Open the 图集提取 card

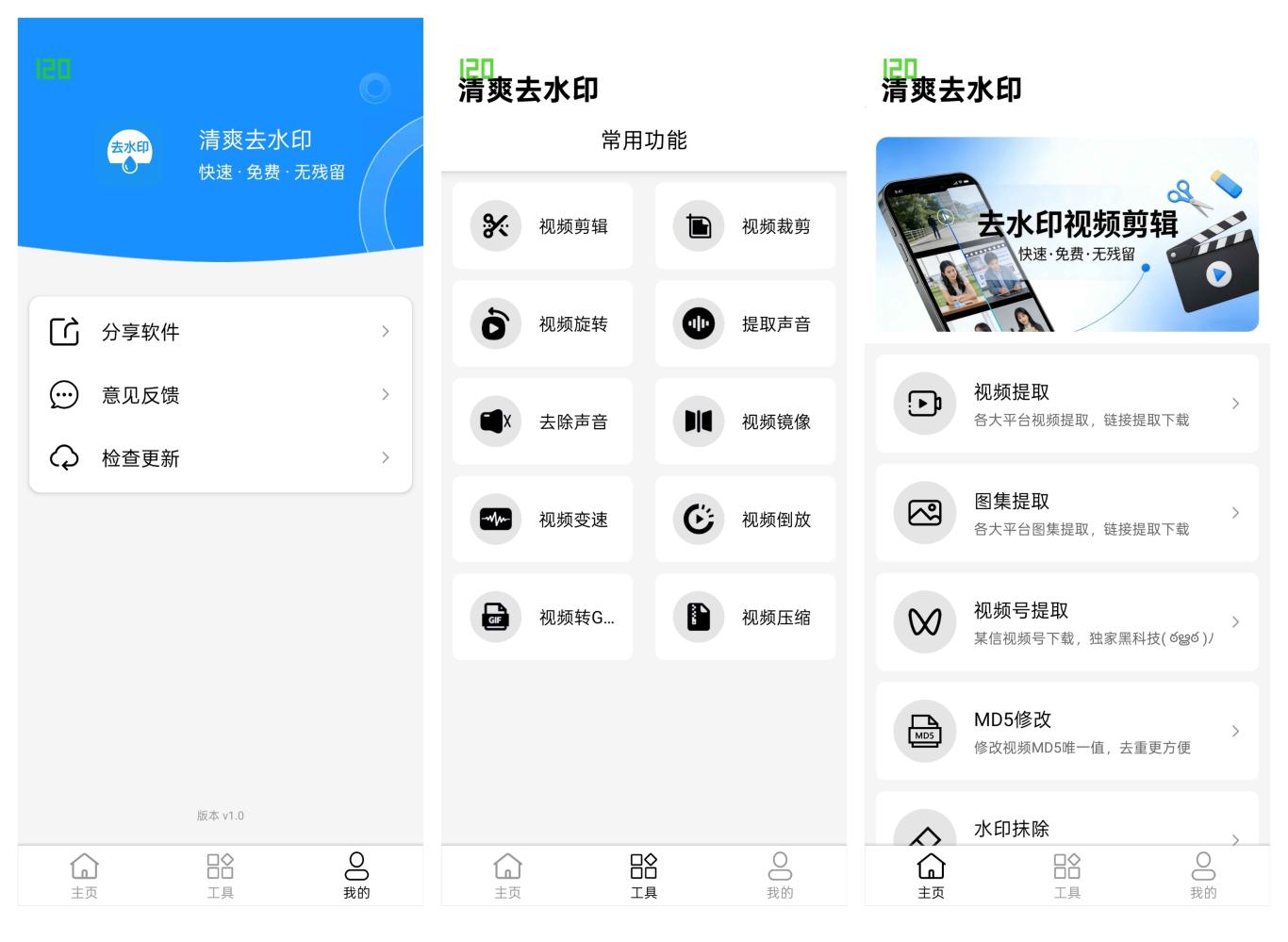1066,513
